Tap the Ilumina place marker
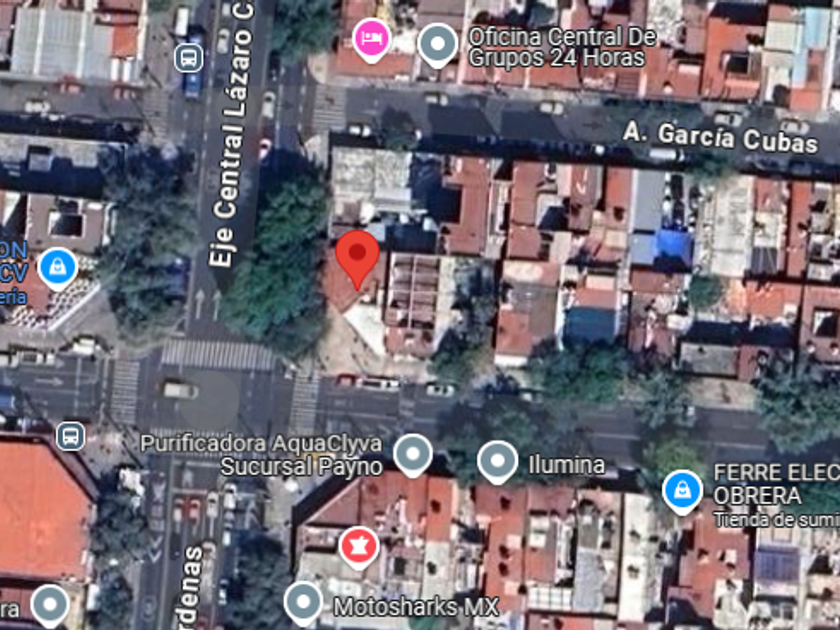 [x=498, y=462]
